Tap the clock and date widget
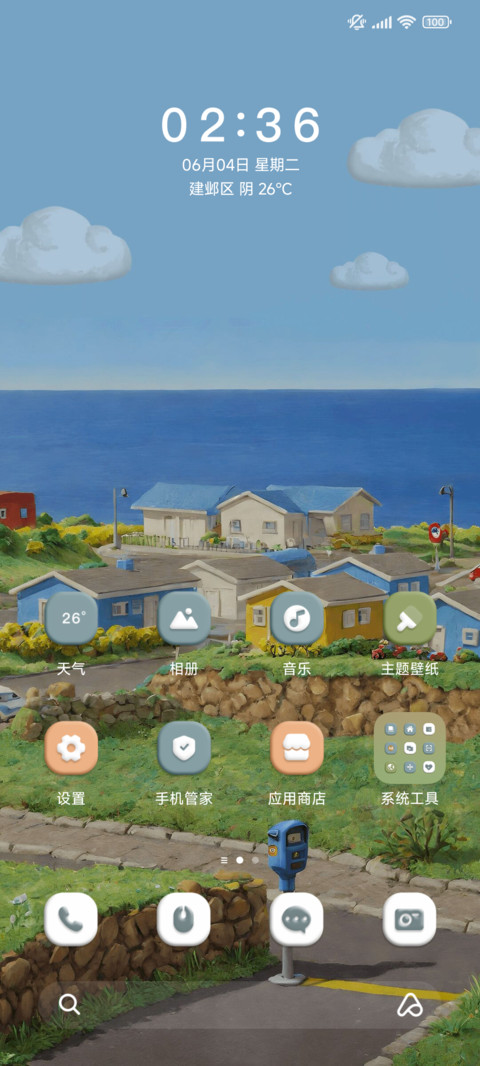The width and height of the screenshot is (480, 1066). tap(241, 151)
